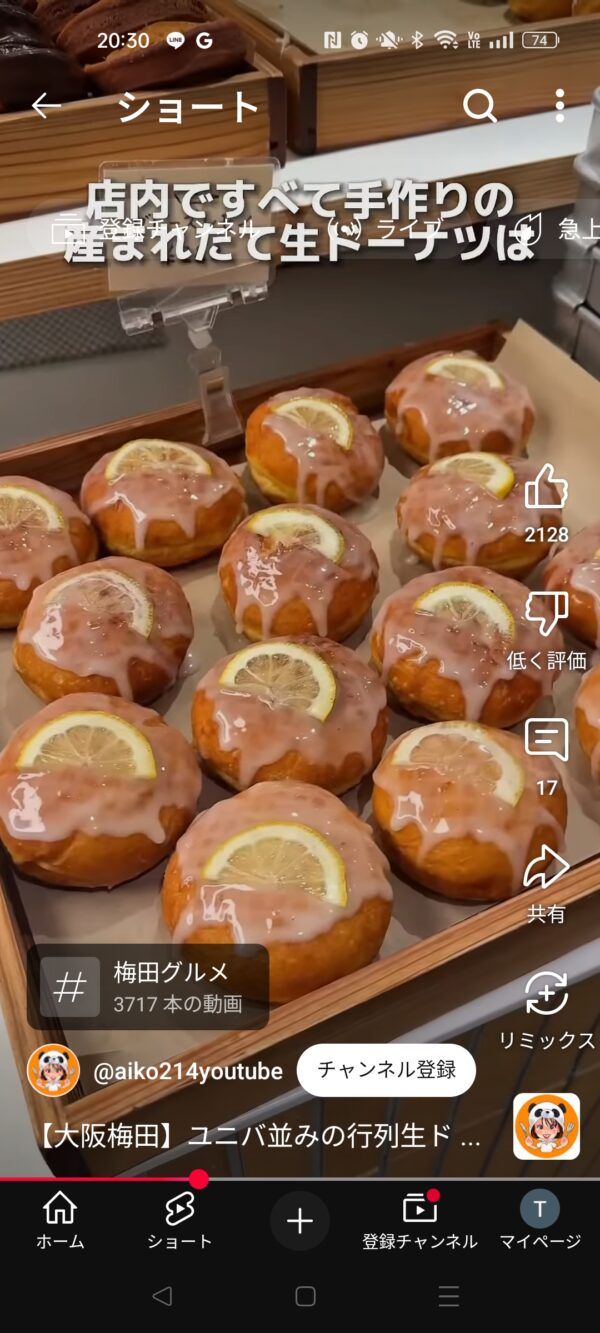This screenshot has width=600, height=1333.
Task: Open the comments with 17 replies
Action: point(546,741)
